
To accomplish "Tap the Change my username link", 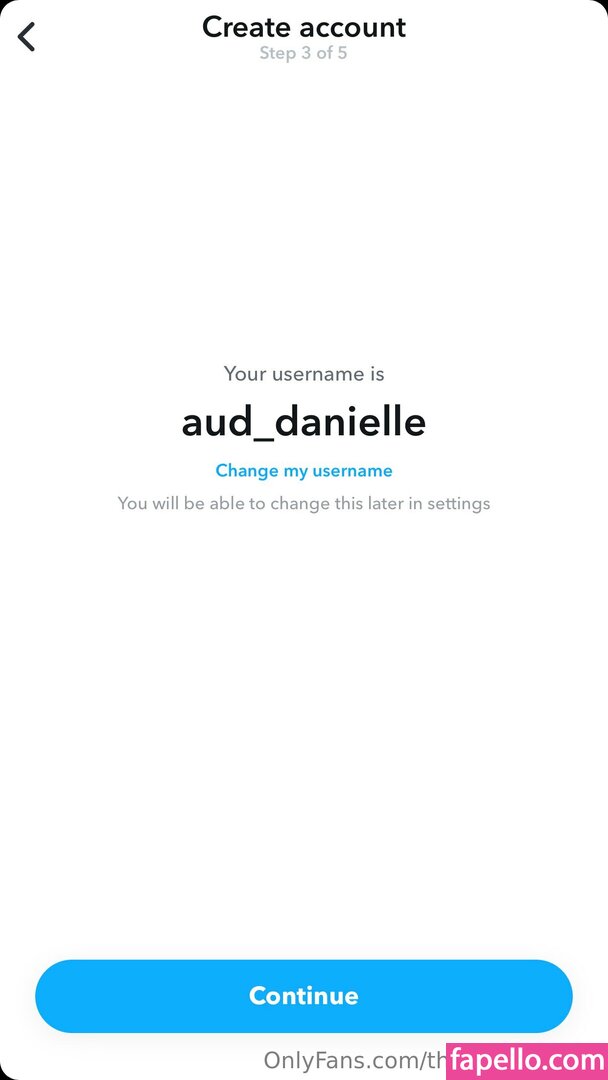I will (304, 470).
